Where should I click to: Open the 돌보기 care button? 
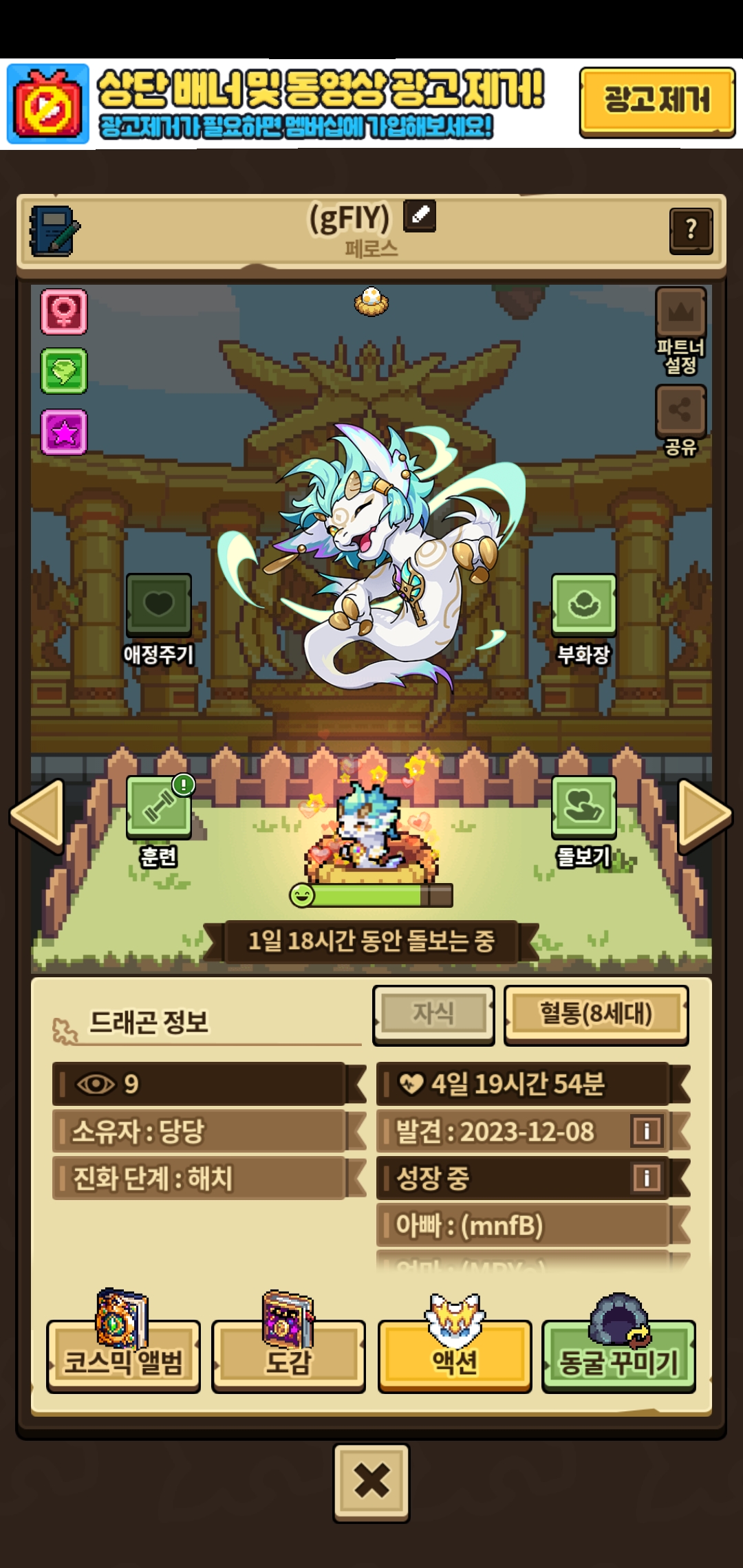coord(583,807)
